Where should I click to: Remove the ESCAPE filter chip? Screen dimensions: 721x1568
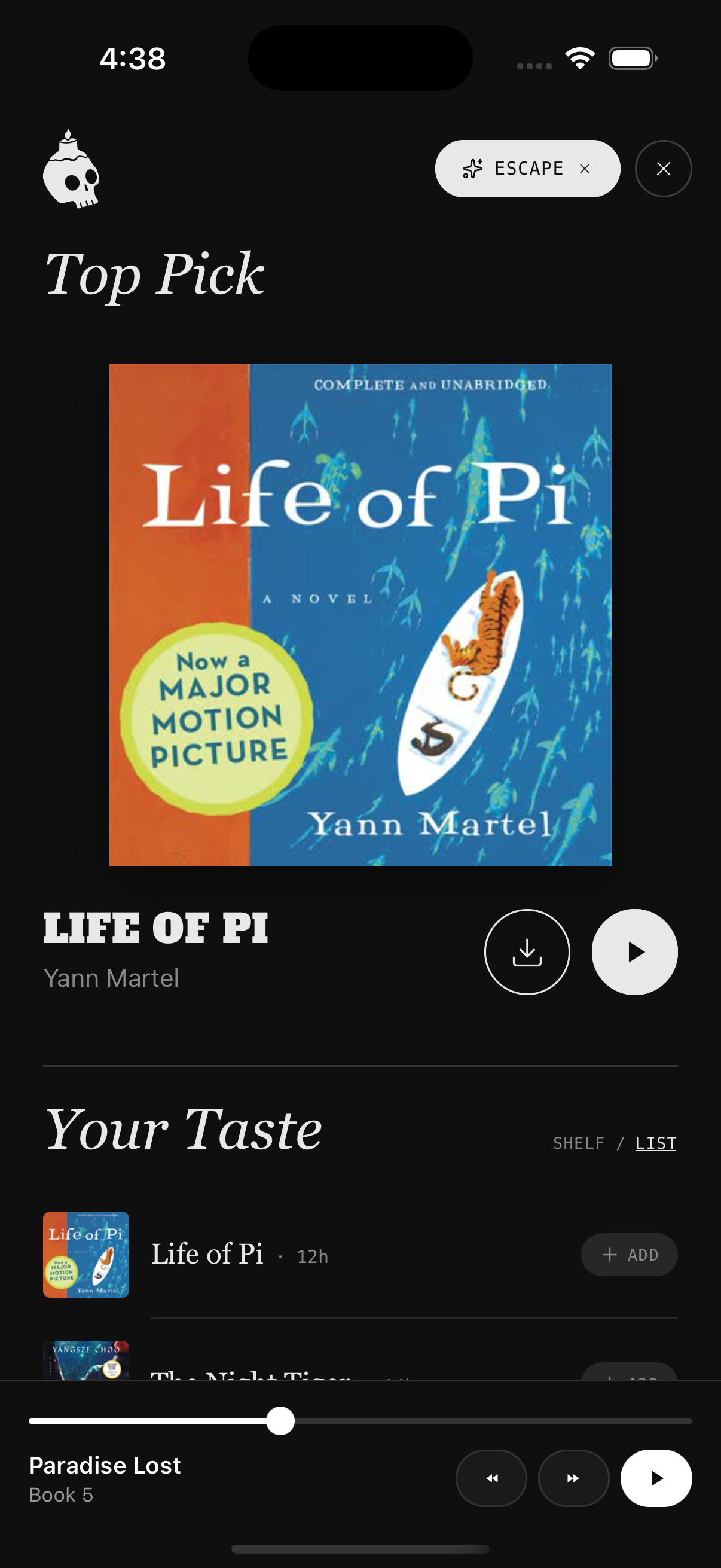pos(586,168)
